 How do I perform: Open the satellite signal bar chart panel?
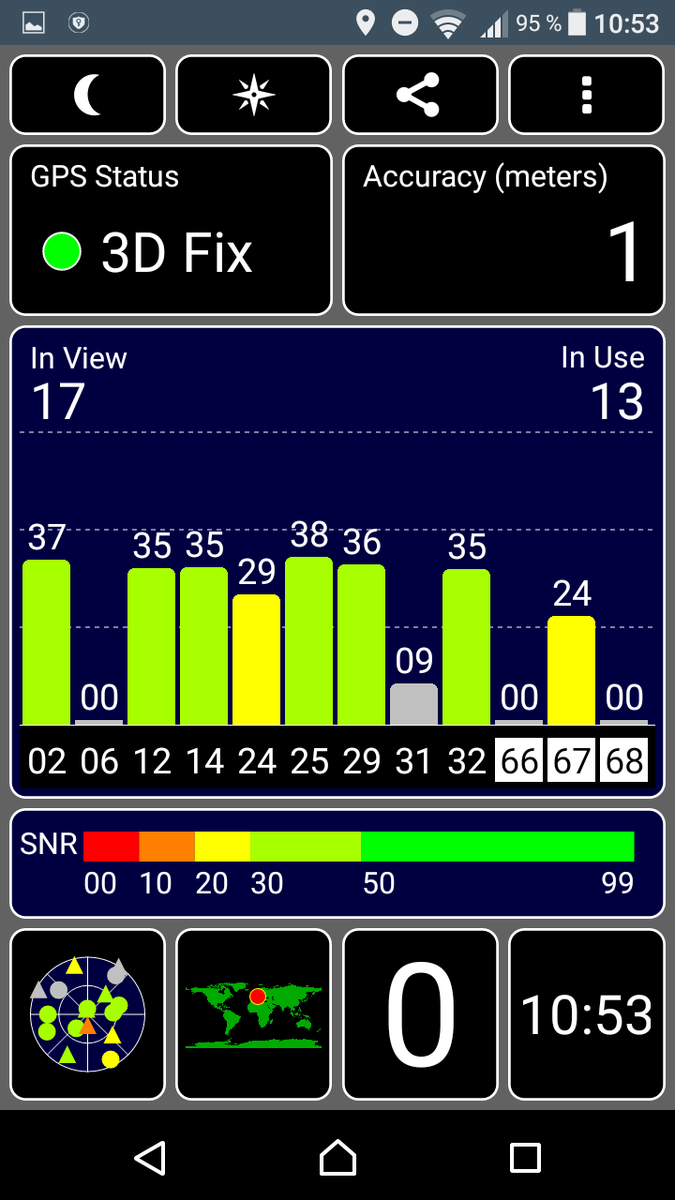tap(337, 560)
